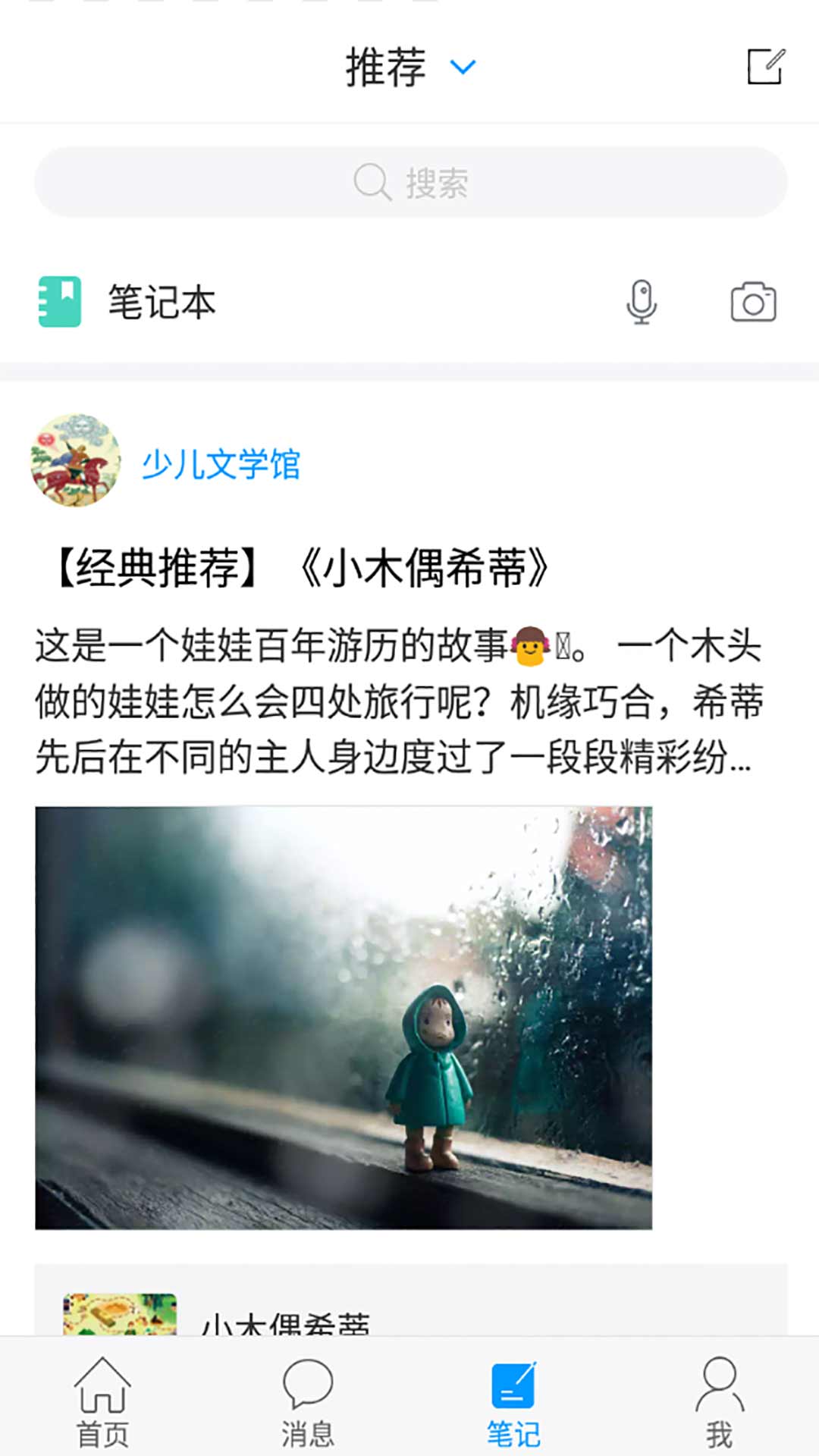Visit the 少儿文学馆 author link
The image size is (819, 1456).
tap(221, 464)
